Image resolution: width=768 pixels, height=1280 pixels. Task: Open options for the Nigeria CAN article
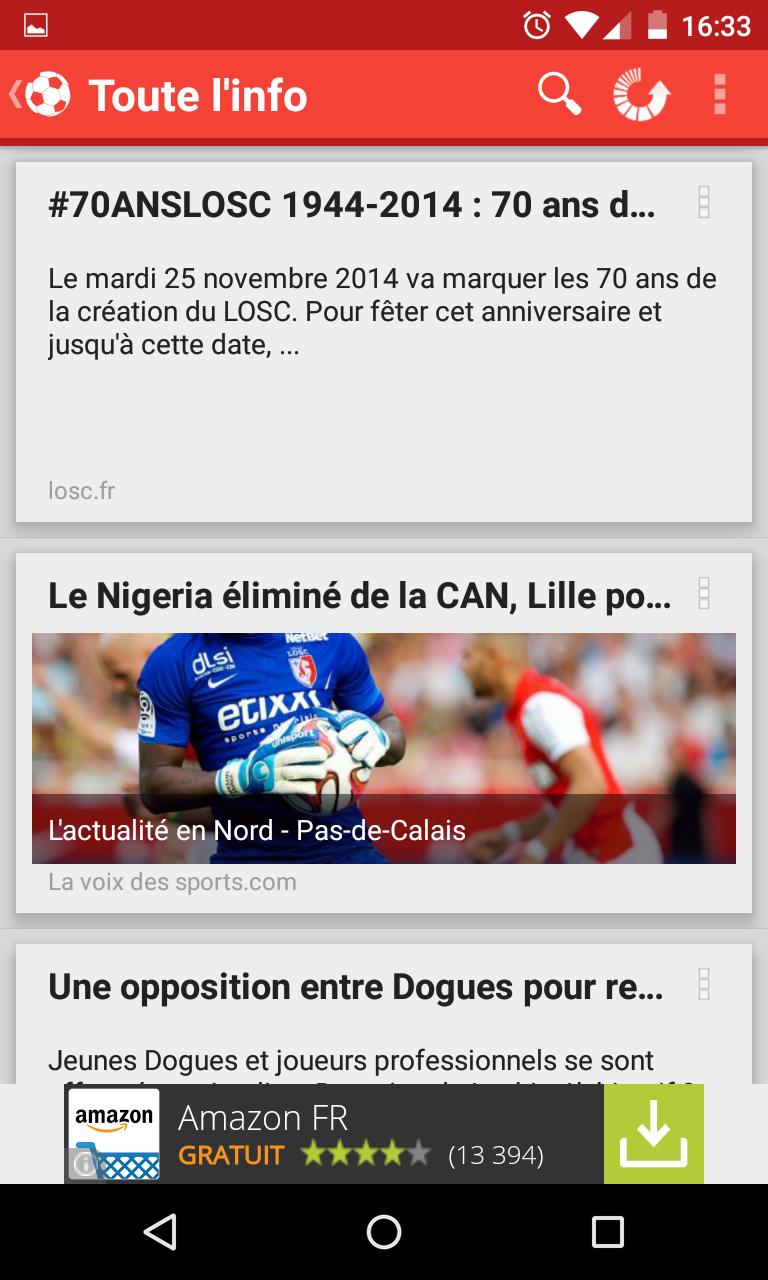click(705, 594)
